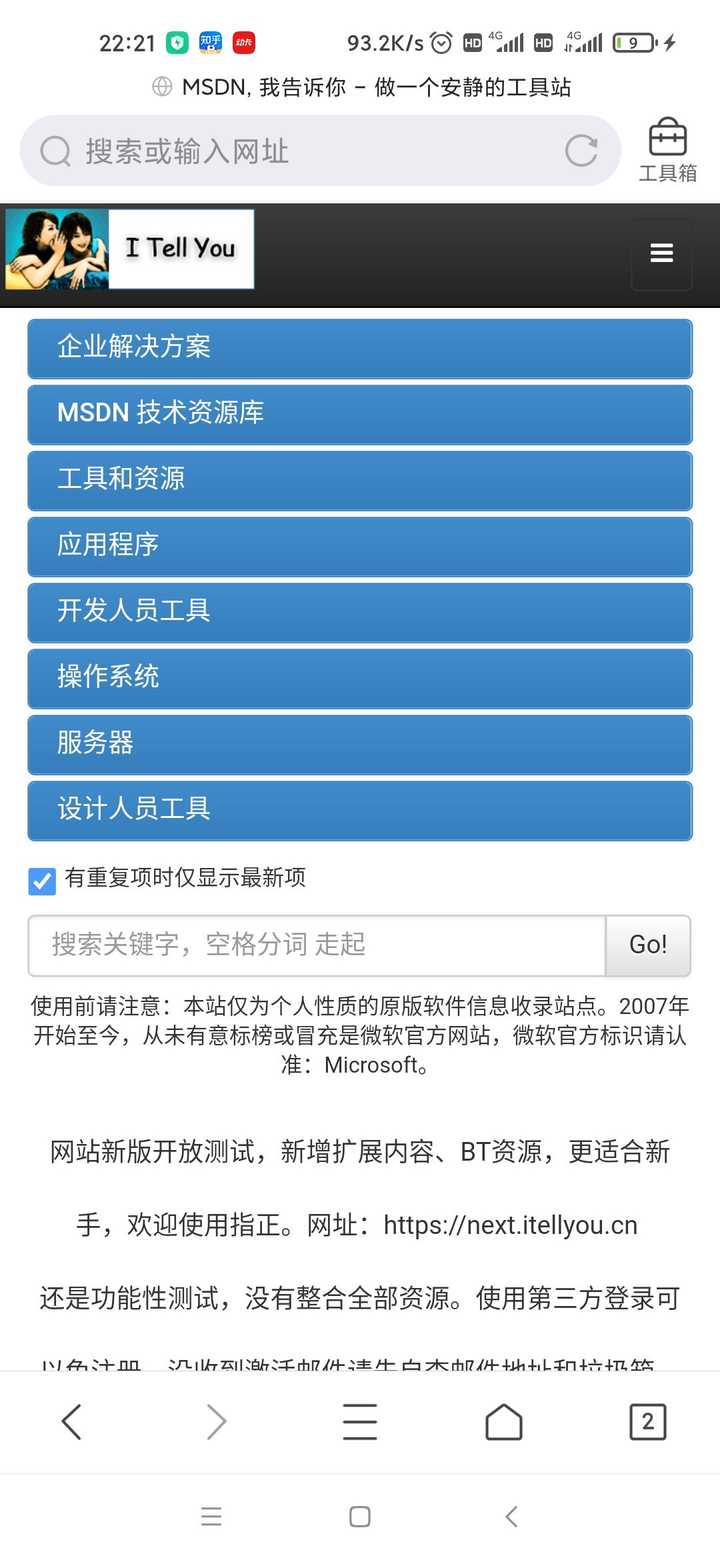Navigate forward a page
This screenshot has height=1560, width=720.
tap(215, 1420)
